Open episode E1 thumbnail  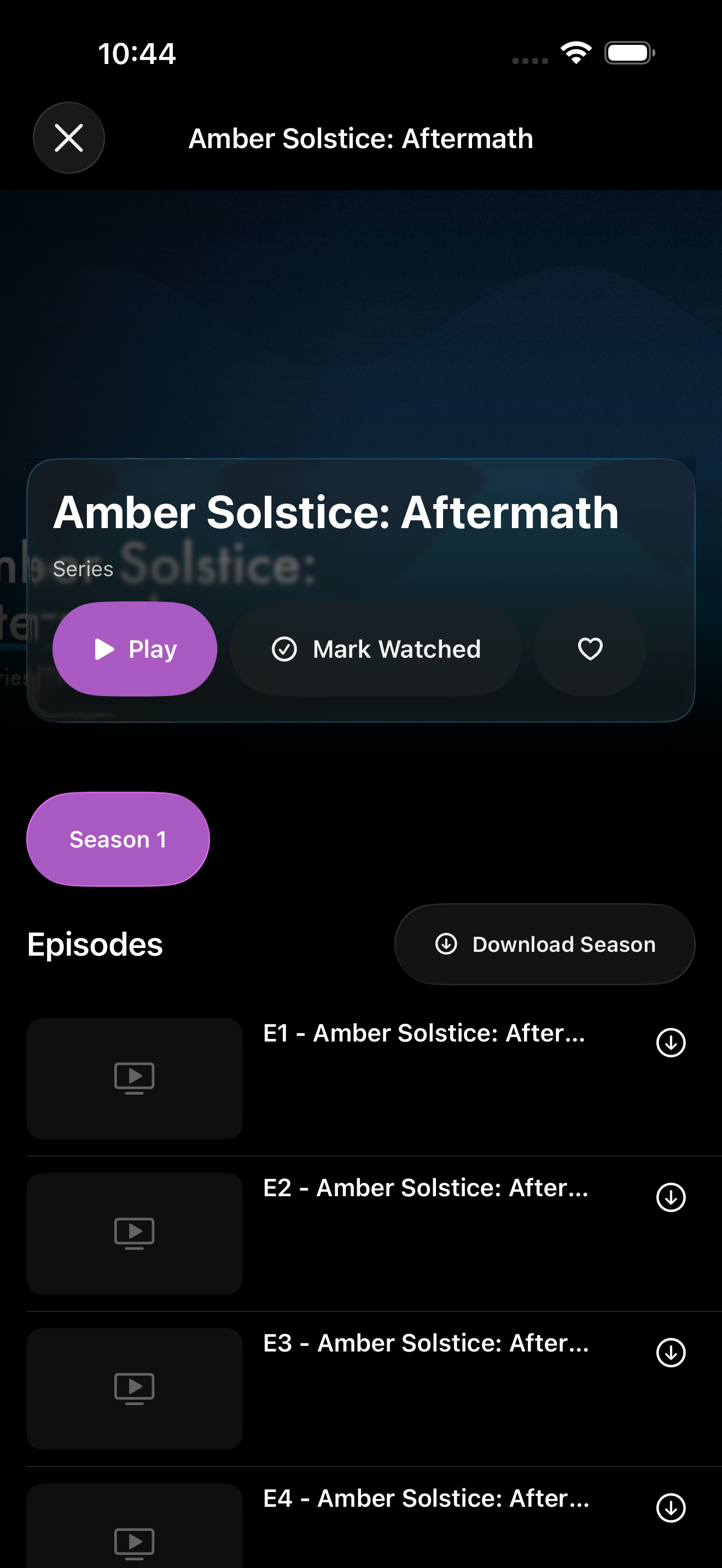(x=135, y=1079)
